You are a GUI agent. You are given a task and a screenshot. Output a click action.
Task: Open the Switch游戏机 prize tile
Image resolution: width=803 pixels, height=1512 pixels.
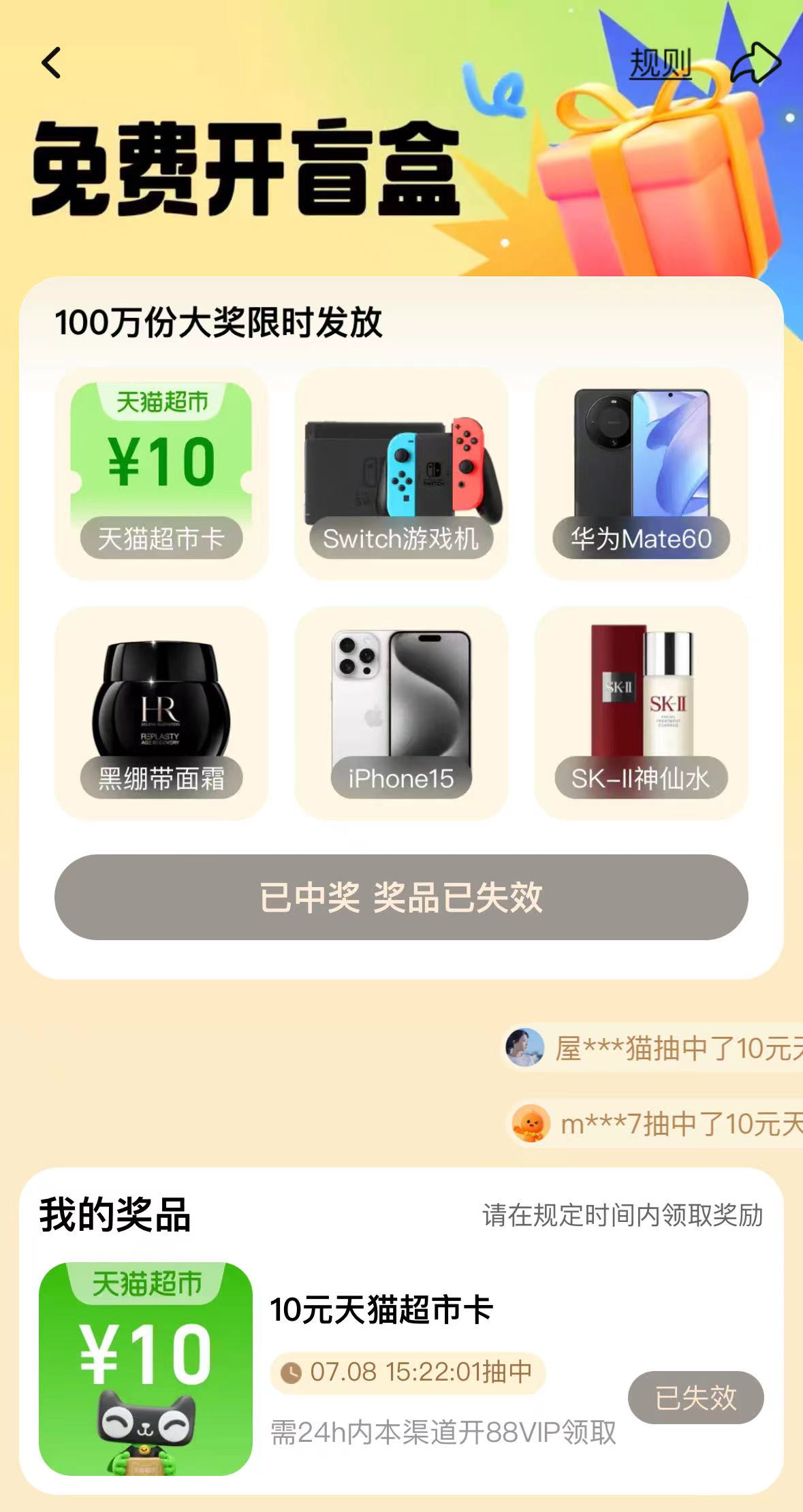401,474
